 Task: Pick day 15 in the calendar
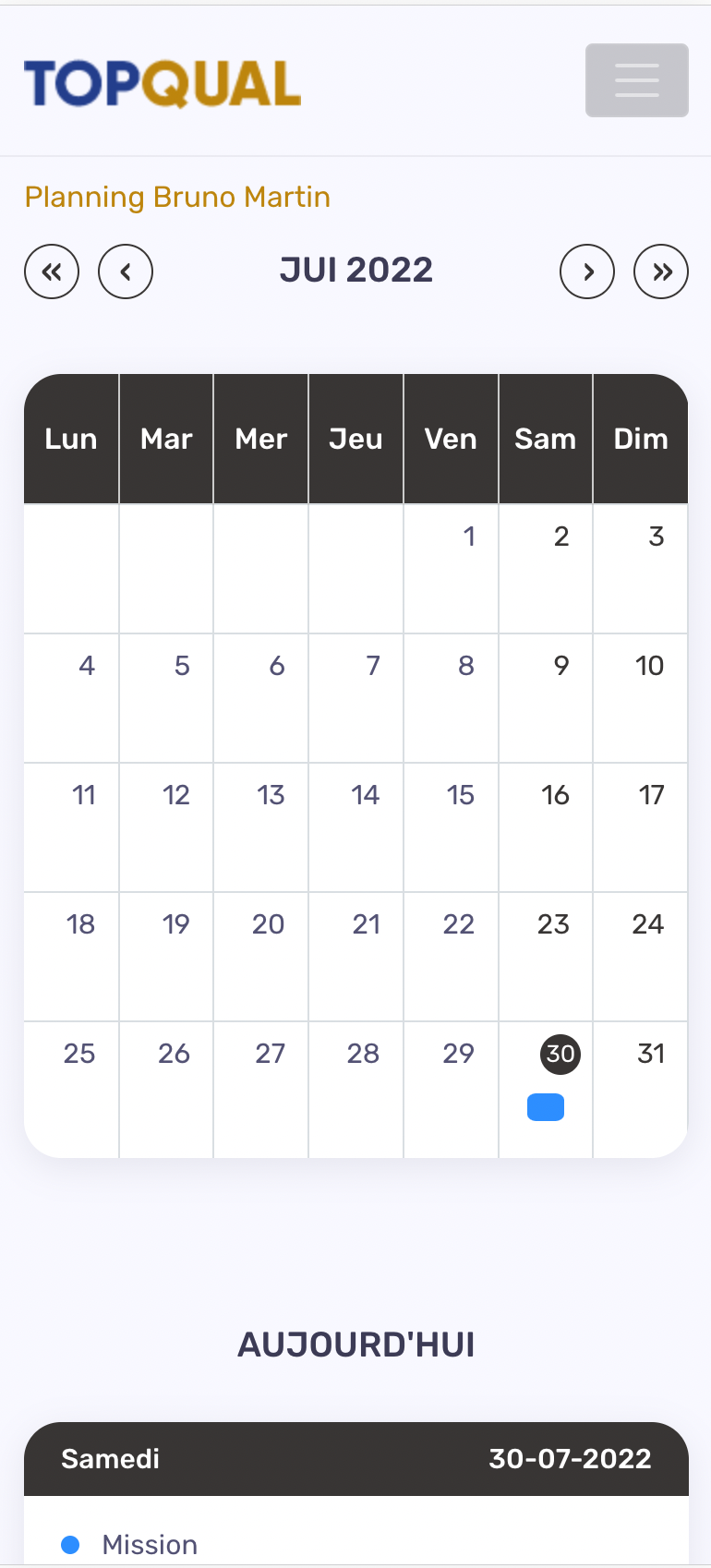tap(460, 795)
